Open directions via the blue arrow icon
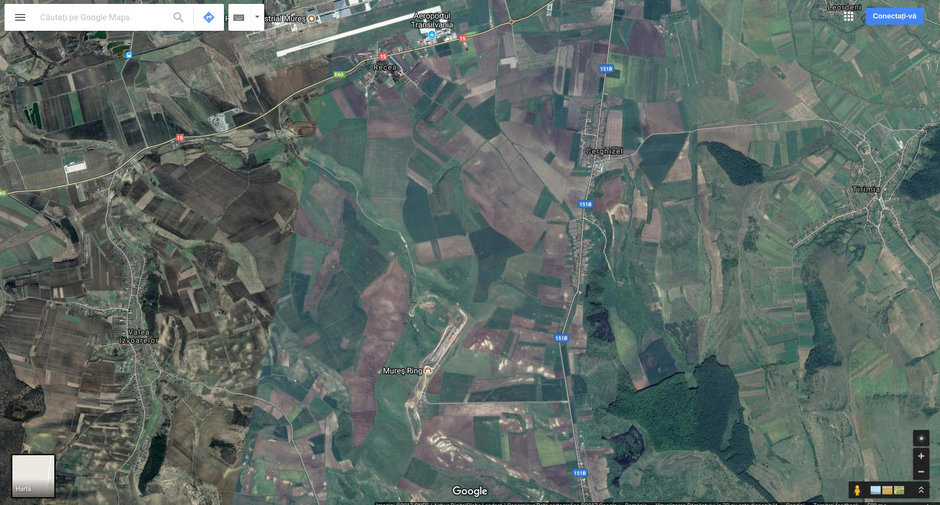The image size is (940, 505). (208, 17)
